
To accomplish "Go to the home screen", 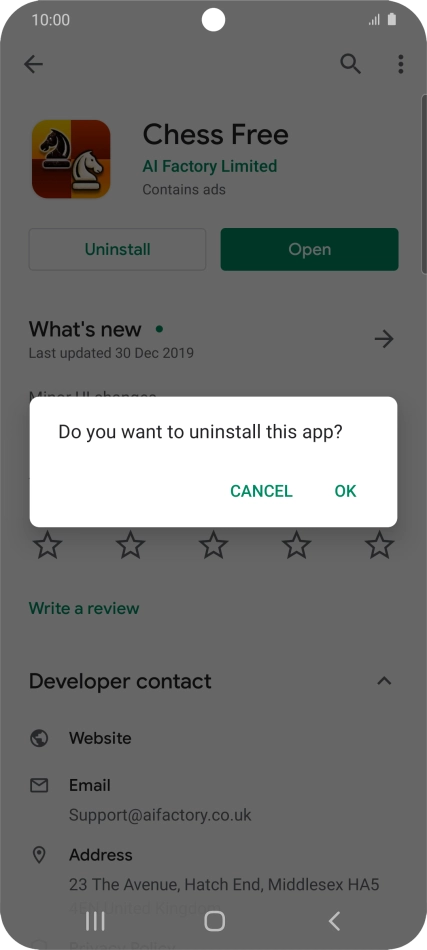I will (214, 921).
